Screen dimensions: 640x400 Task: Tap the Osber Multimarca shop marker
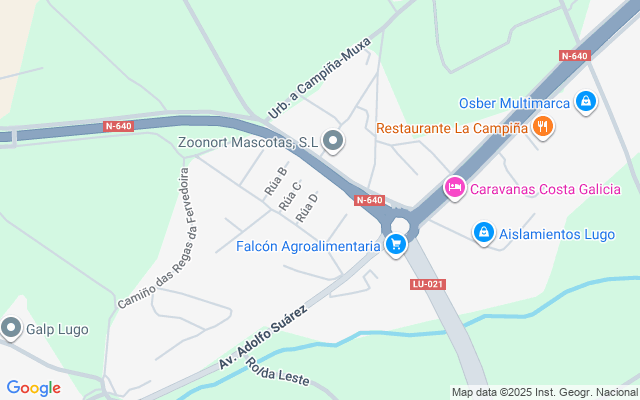pos(586,101)
